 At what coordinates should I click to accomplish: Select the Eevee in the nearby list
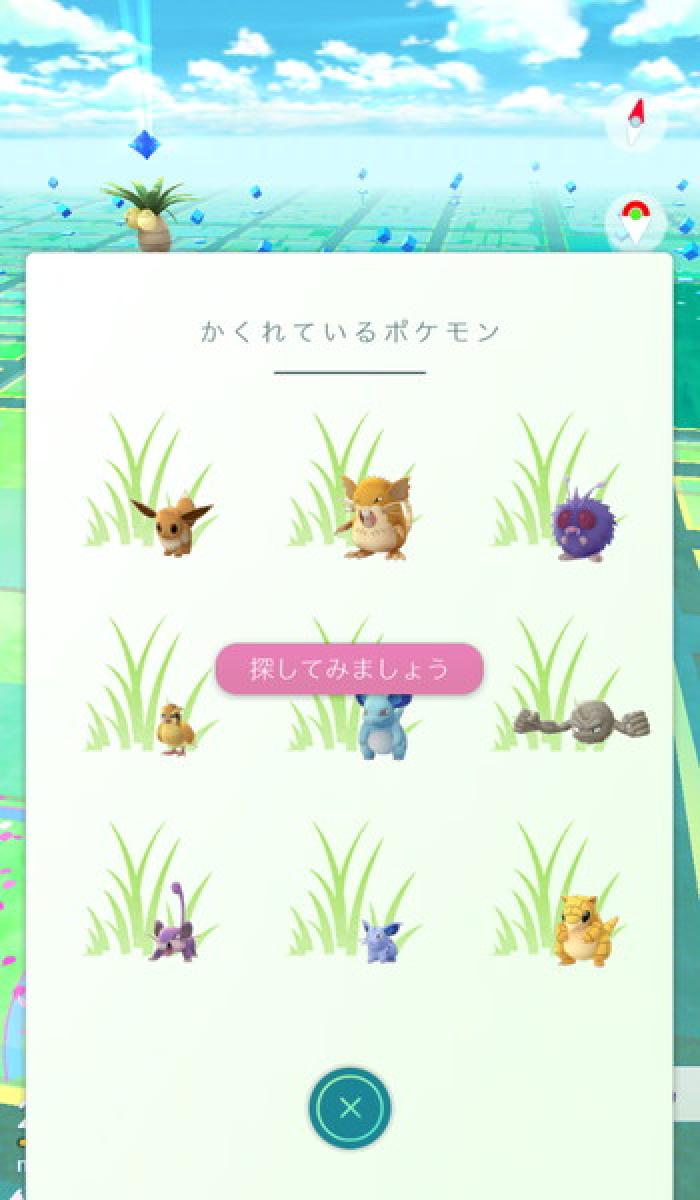pos(172,525)
